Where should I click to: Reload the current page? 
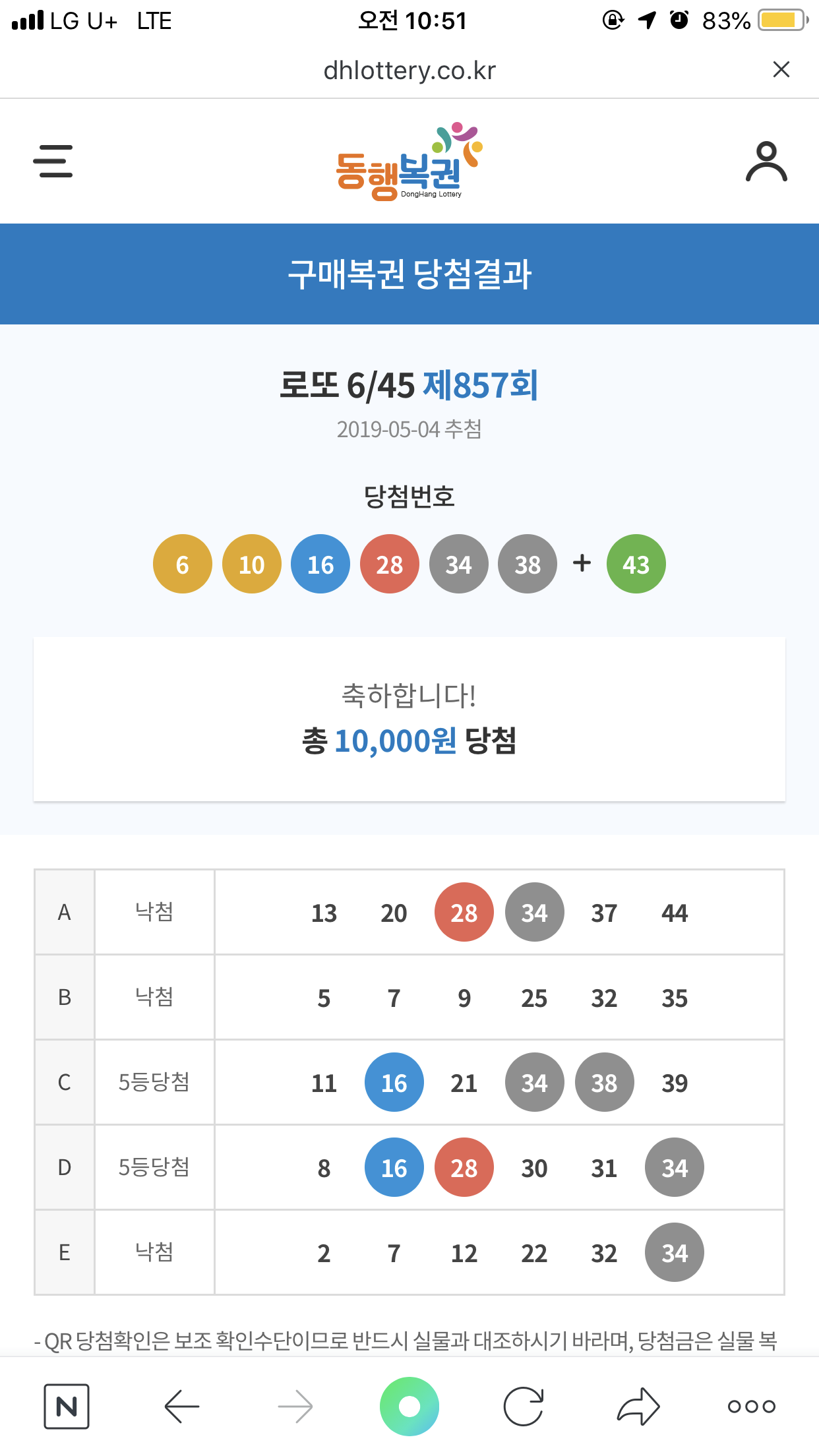click(x=524, y=1407)
